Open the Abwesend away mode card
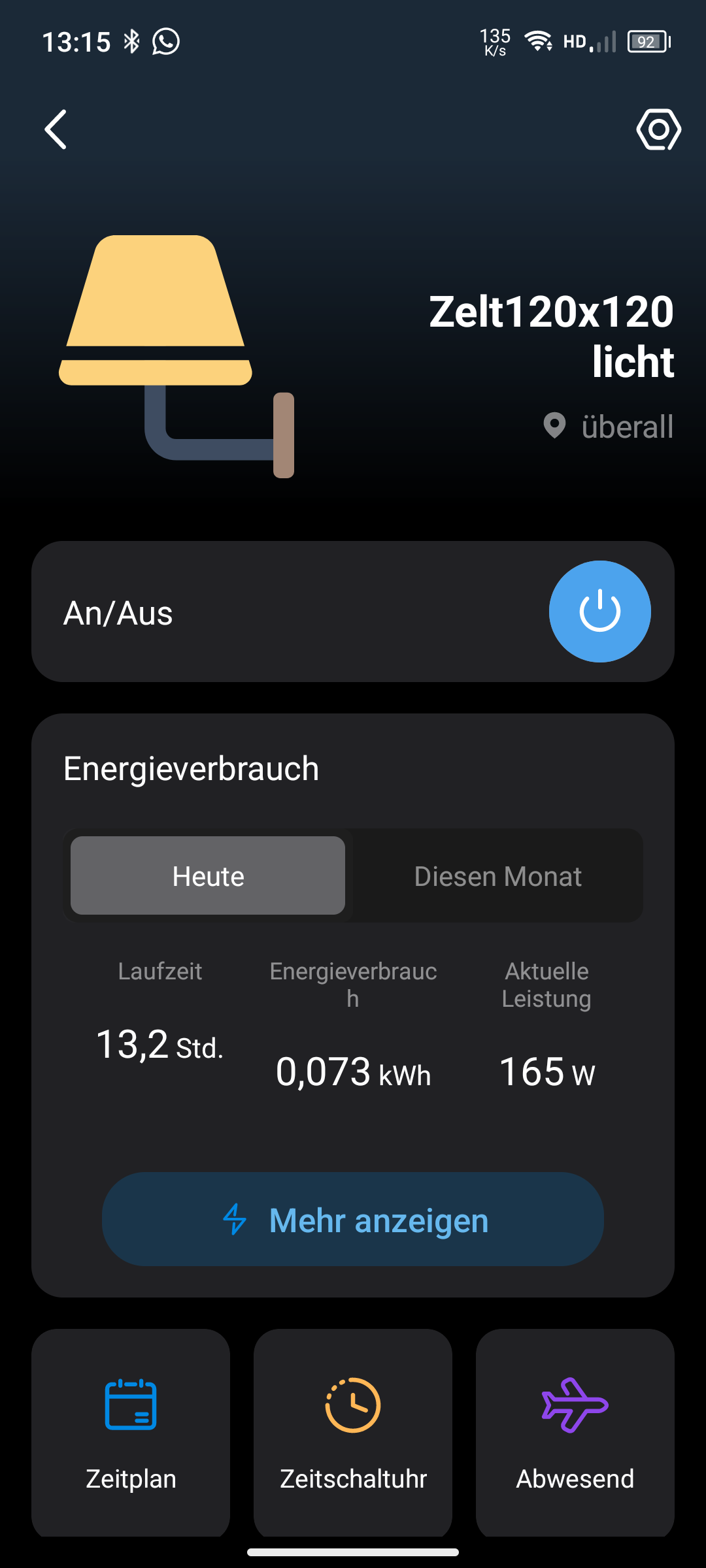The height and width of the screenshot is (1568, 706). pos(575,1431)
